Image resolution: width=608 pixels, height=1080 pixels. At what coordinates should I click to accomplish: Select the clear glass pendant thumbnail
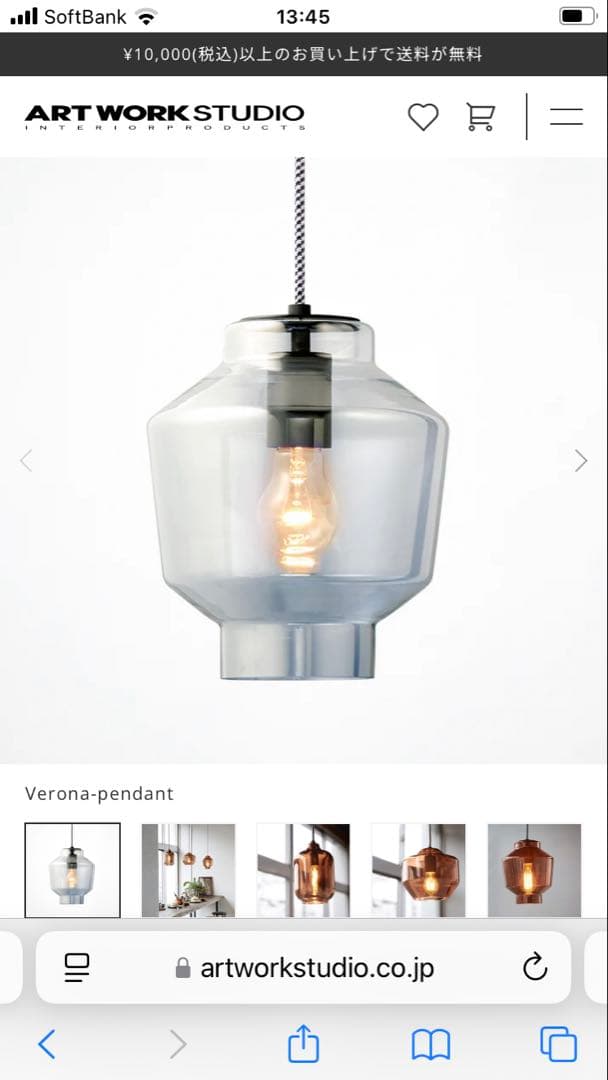click(x=72, y=869)
